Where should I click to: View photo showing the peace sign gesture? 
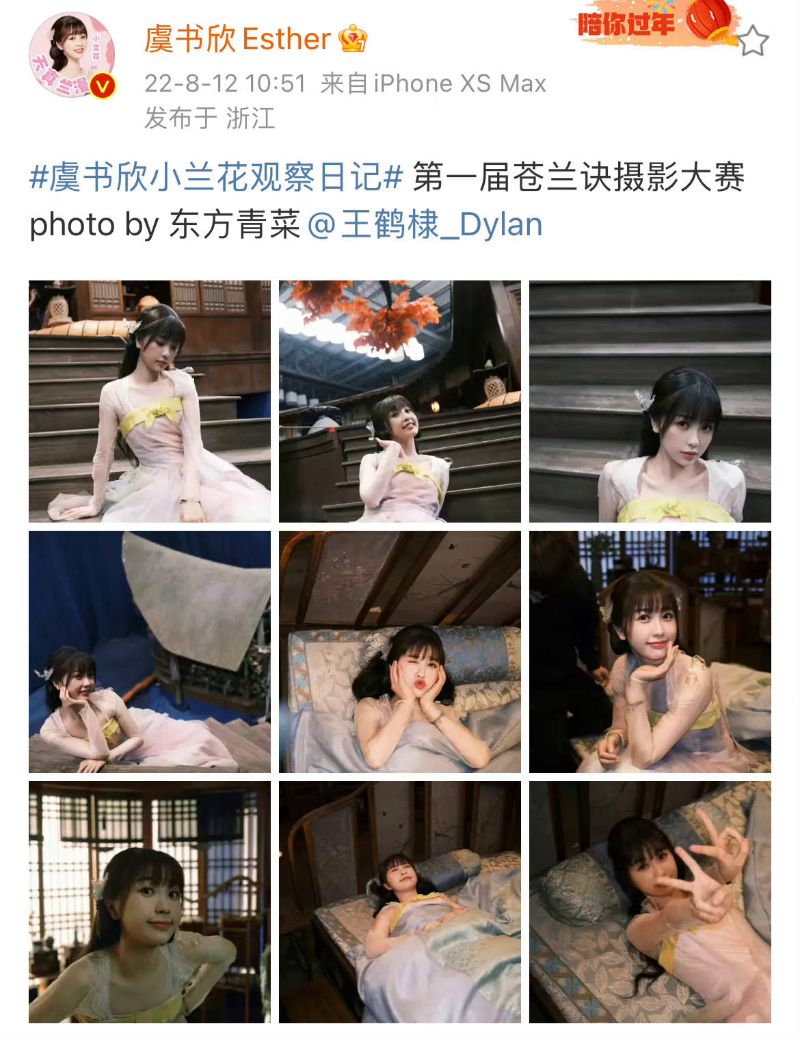click(650, 901)
